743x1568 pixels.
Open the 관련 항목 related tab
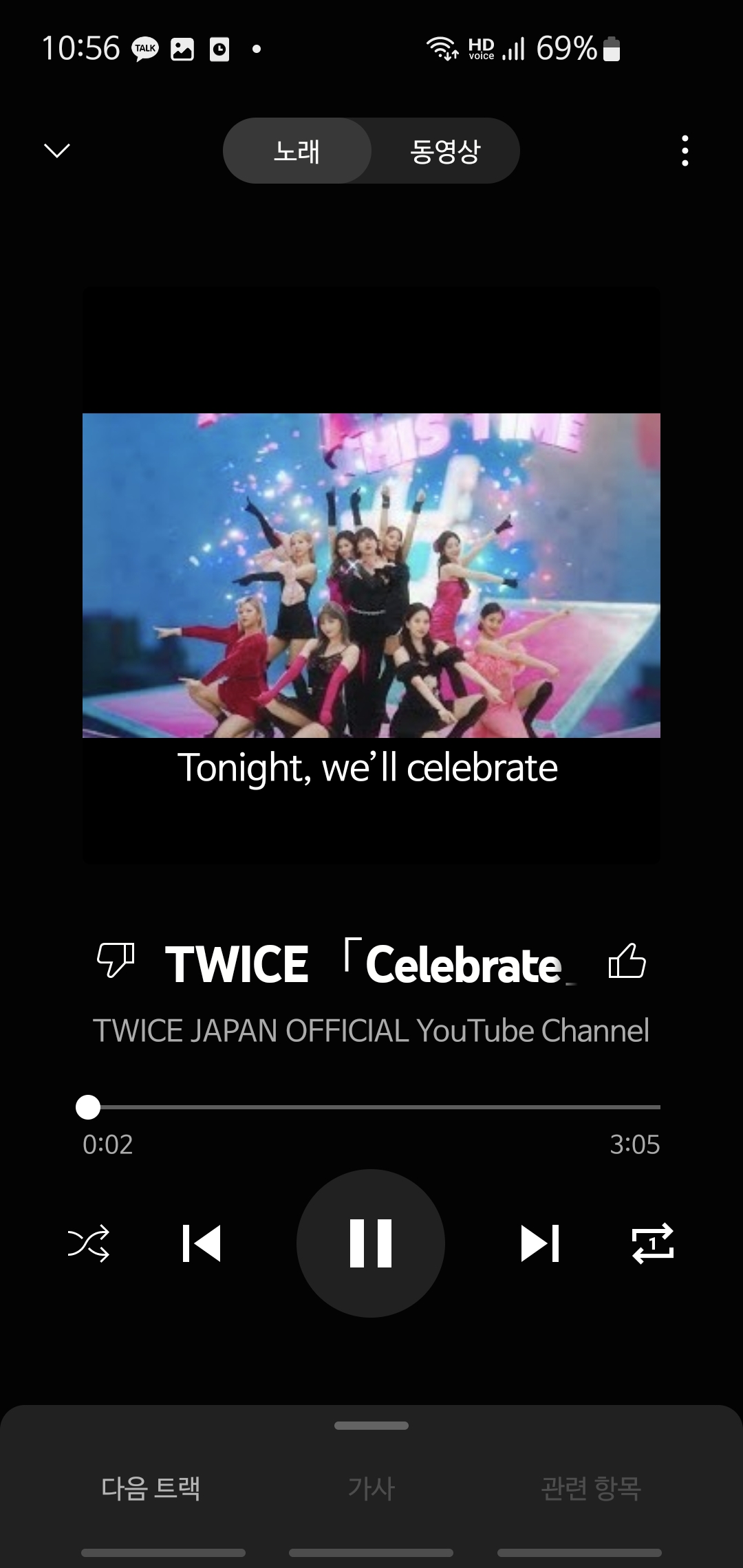(x=591, y=1488)
